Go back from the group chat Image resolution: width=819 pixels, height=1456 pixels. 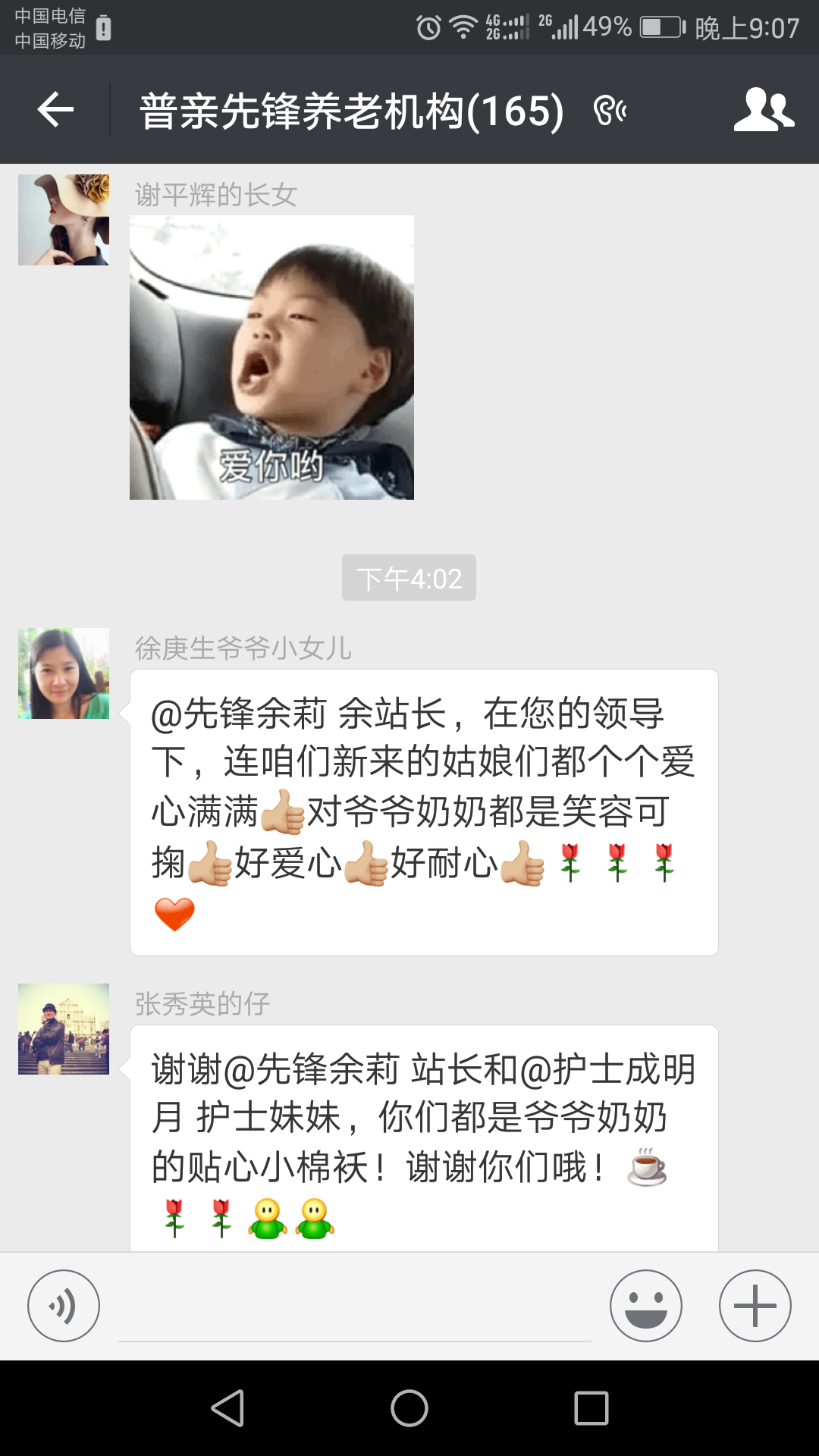point(55,110)
